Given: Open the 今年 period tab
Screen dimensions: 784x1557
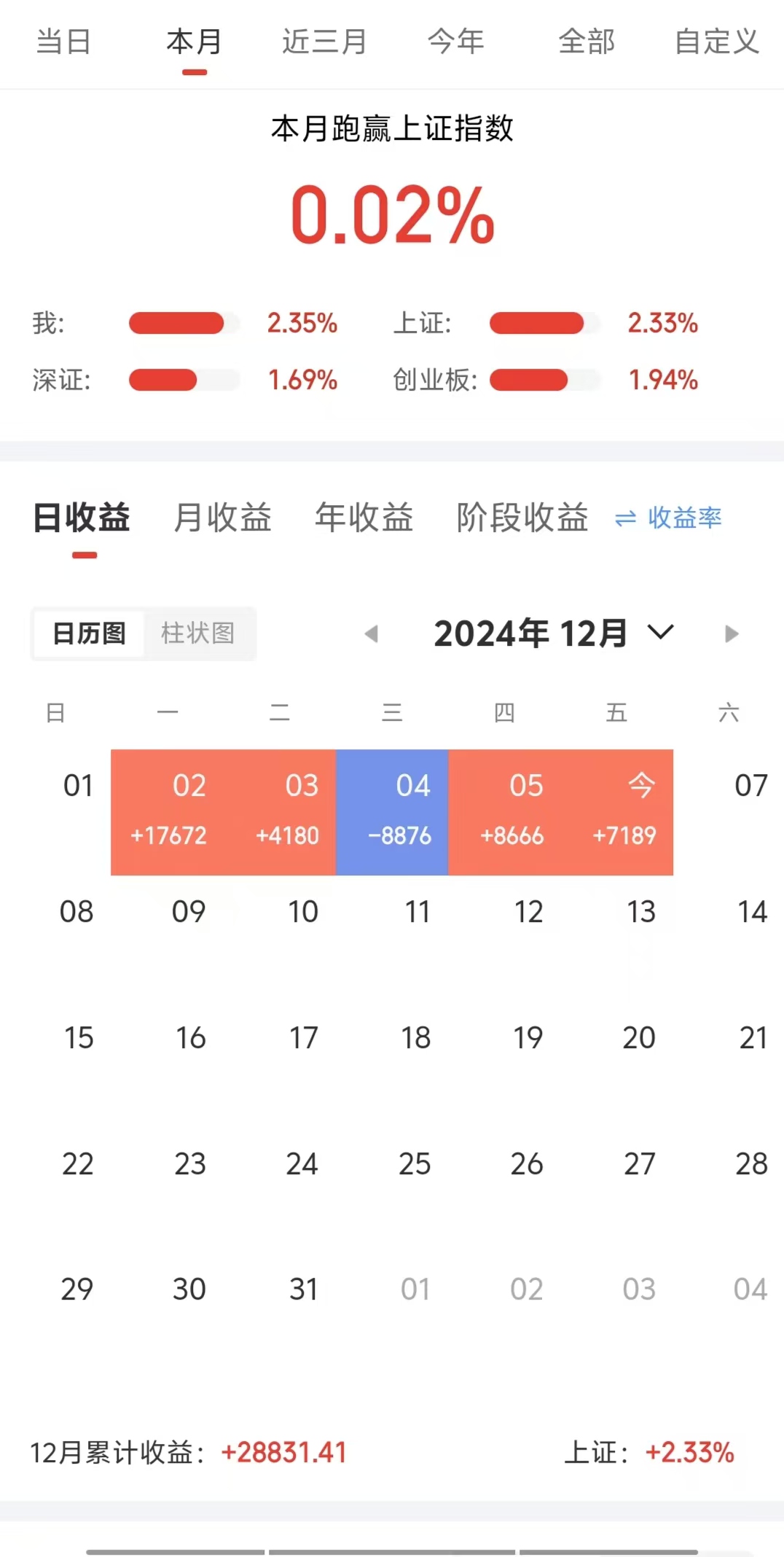Looking at the screenshot, I should pyautogui.click(x=456, y=42).
